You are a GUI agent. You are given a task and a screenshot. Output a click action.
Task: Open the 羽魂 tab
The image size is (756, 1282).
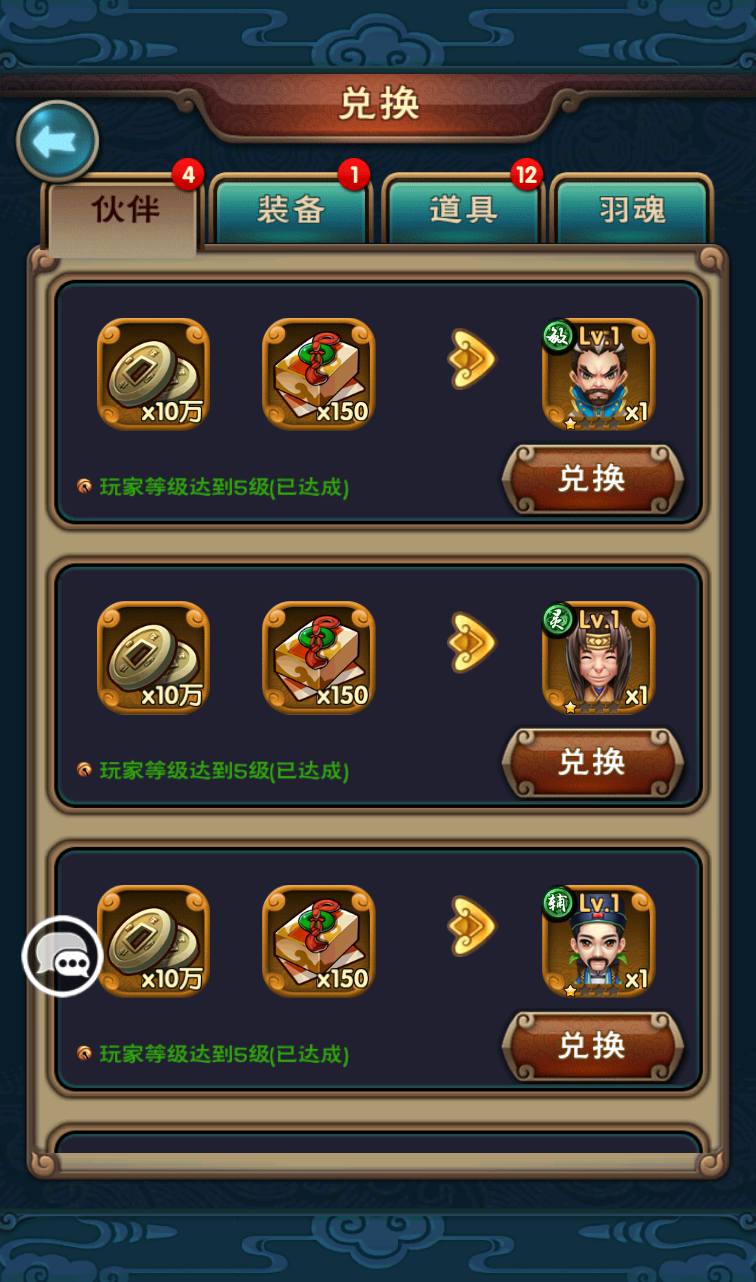[632, 210]
